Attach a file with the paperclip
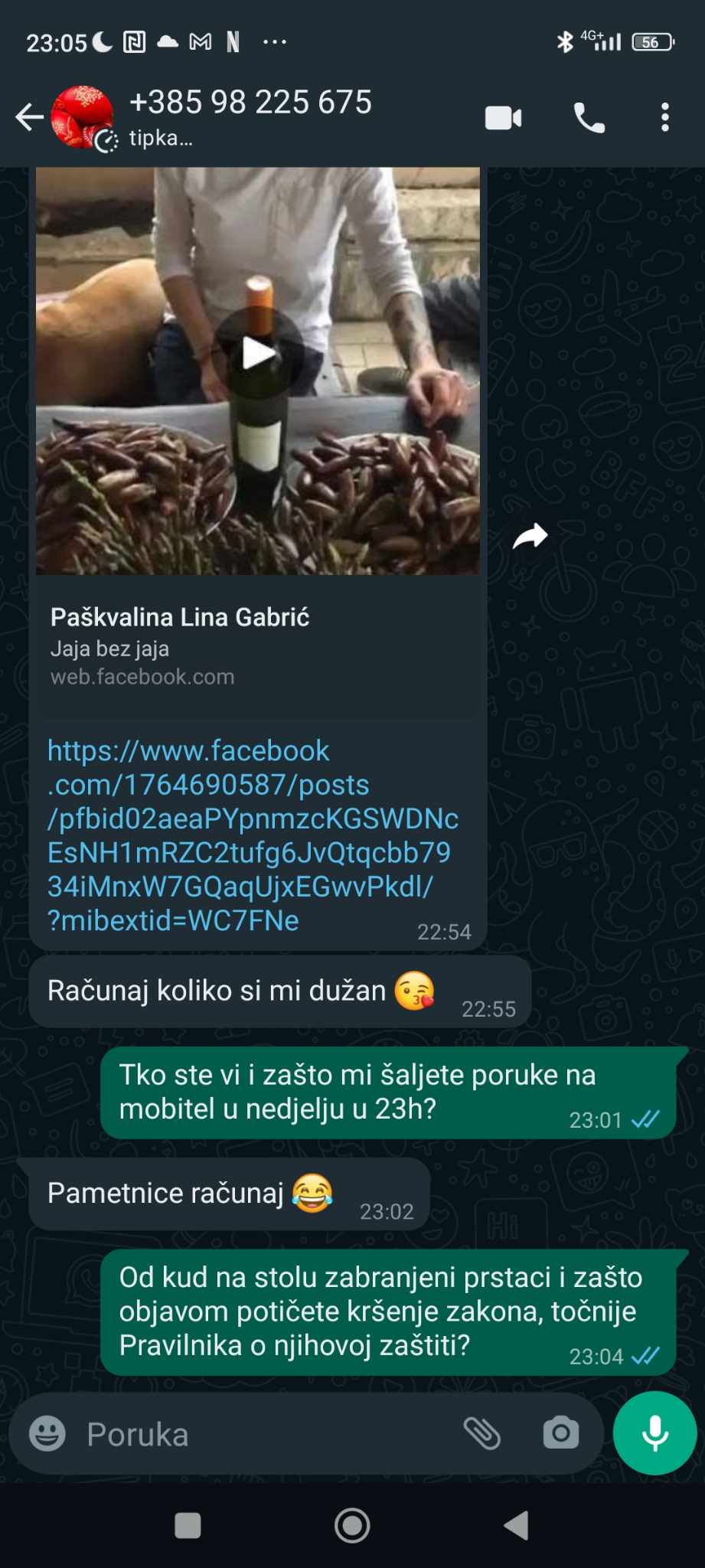The height and width of the screenshot is (1568, 705). (x=482, y=1433)
